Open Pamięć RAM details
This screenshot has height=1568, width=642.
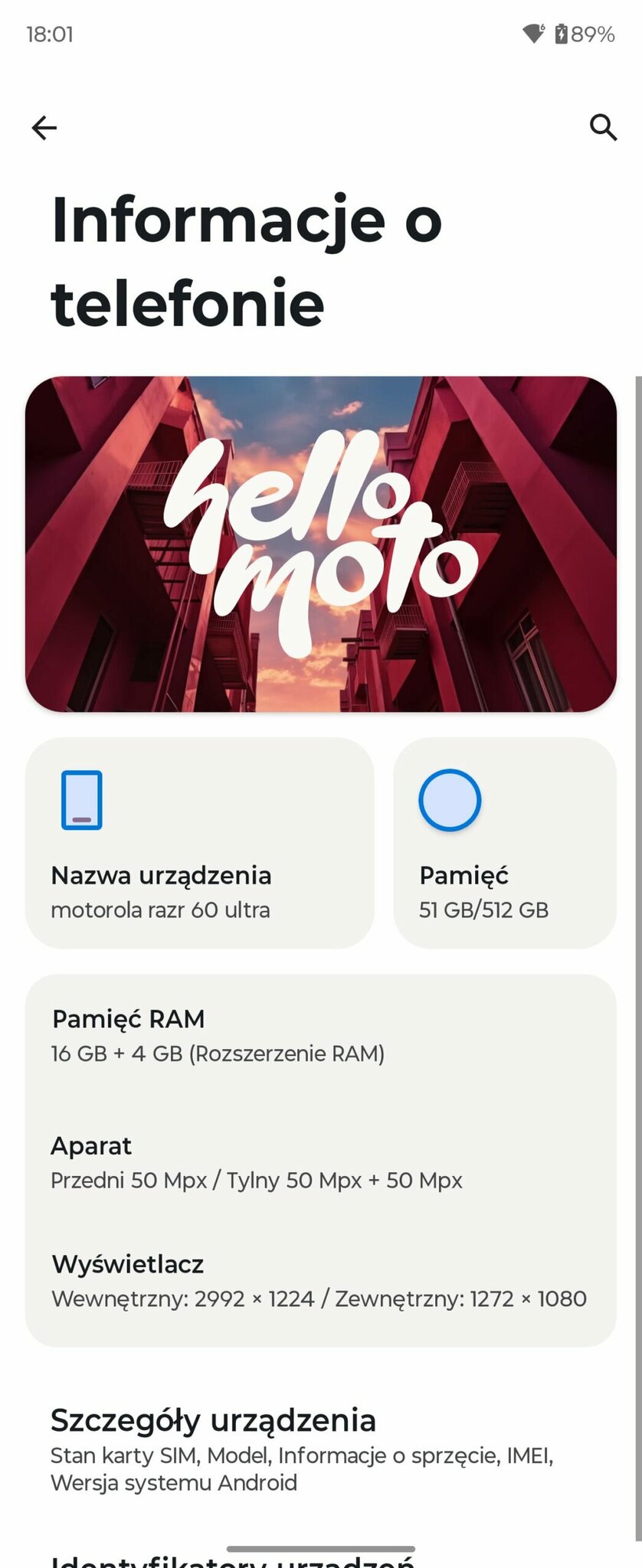point(320,1035)
